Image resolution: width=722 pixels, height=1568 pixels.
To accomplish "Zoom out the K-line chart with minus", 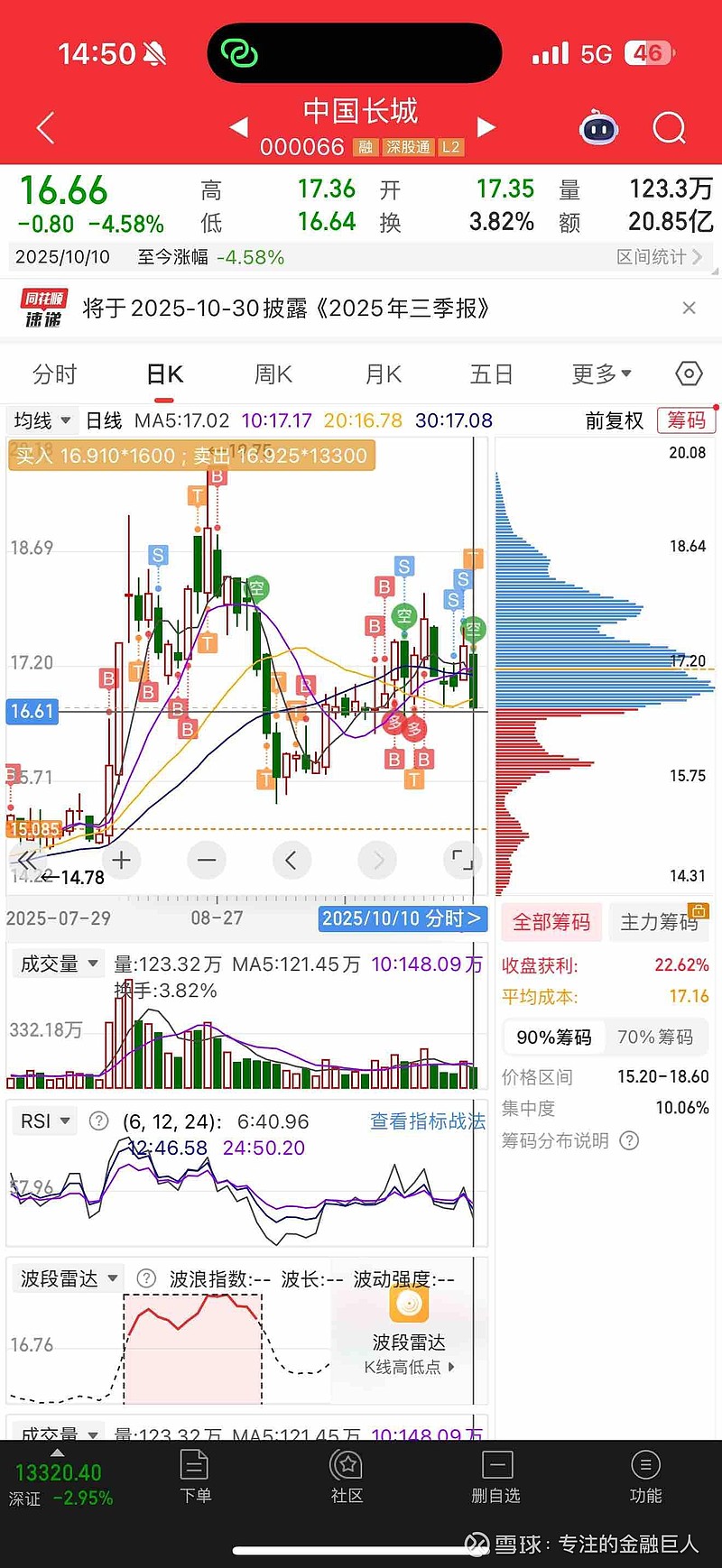I will (207, 861).
